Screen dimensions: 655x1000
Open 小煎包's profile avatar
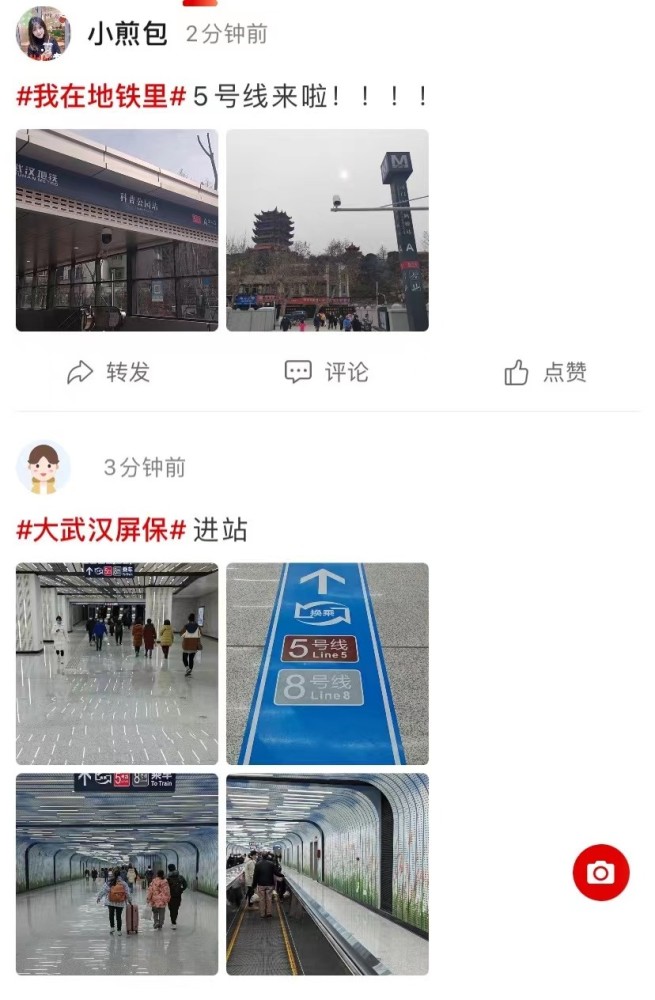43,33
